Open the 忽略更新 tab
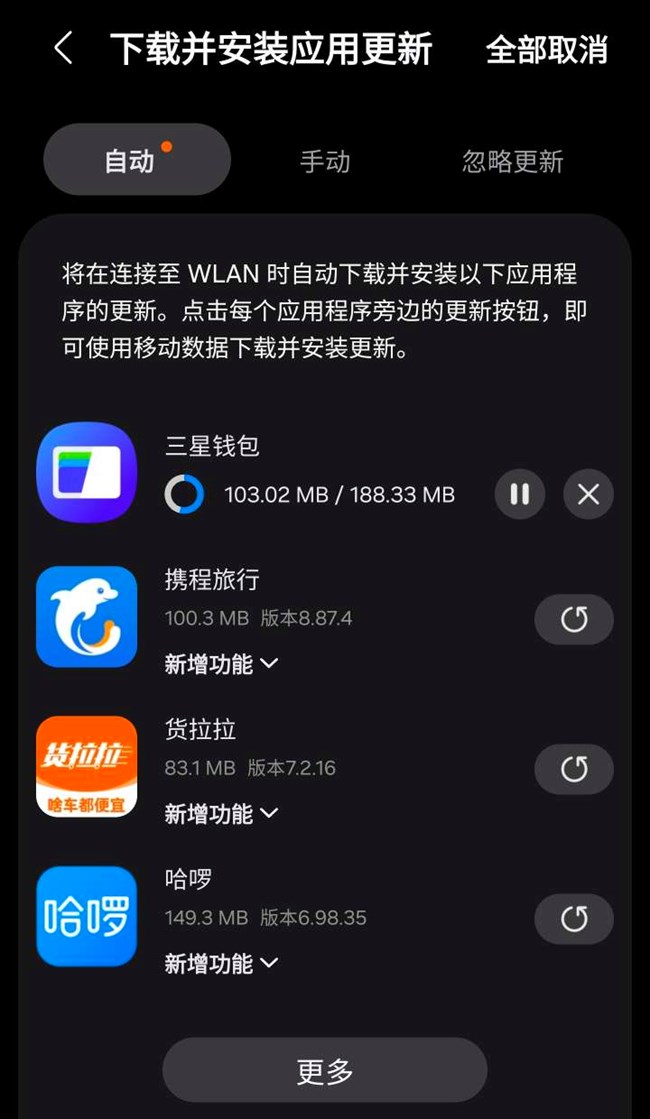The height and width of the screenshot is (1119, 650). click(x=512, y=161)
